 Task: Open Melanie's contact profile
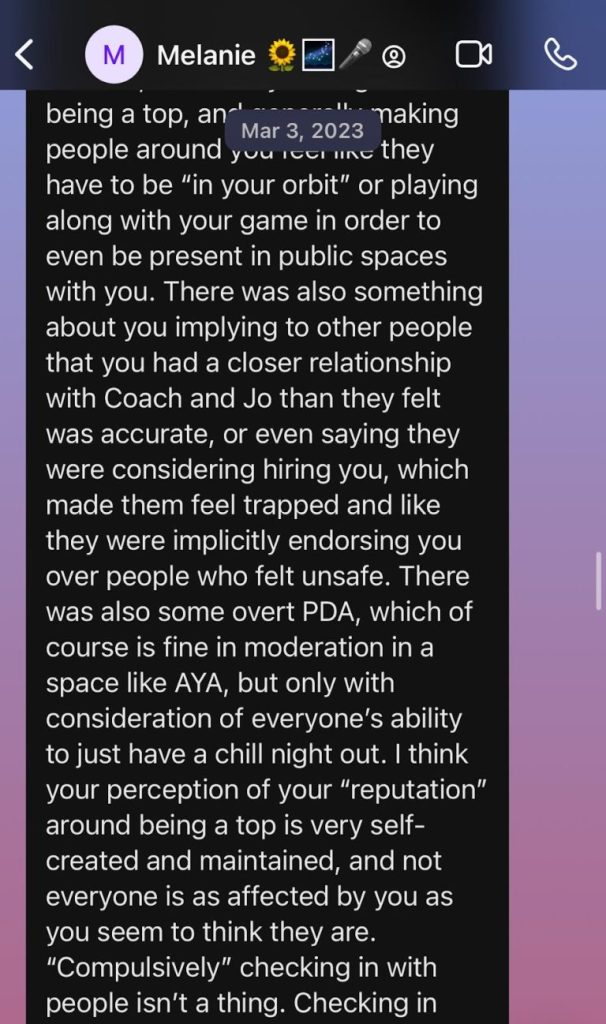coord(205,55)
